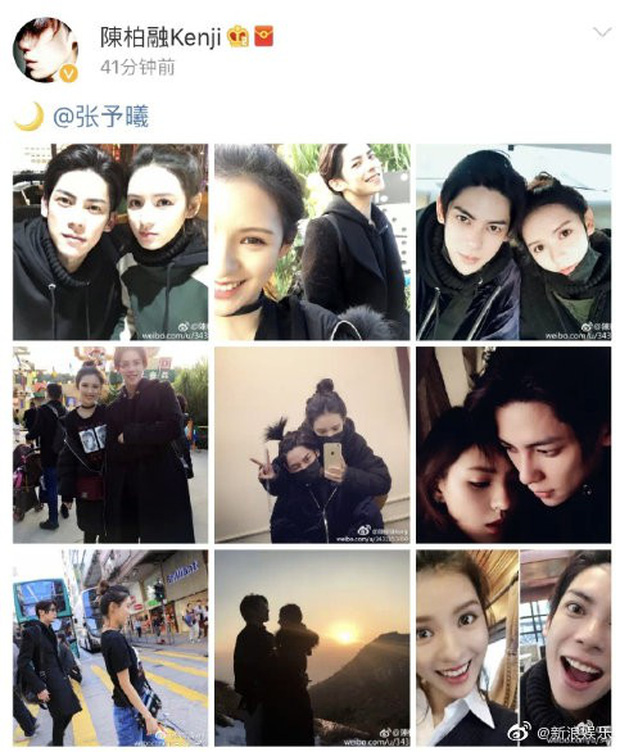
Task: Open 陳柏融Kenji's profile avatar
Action: (45, 50)
